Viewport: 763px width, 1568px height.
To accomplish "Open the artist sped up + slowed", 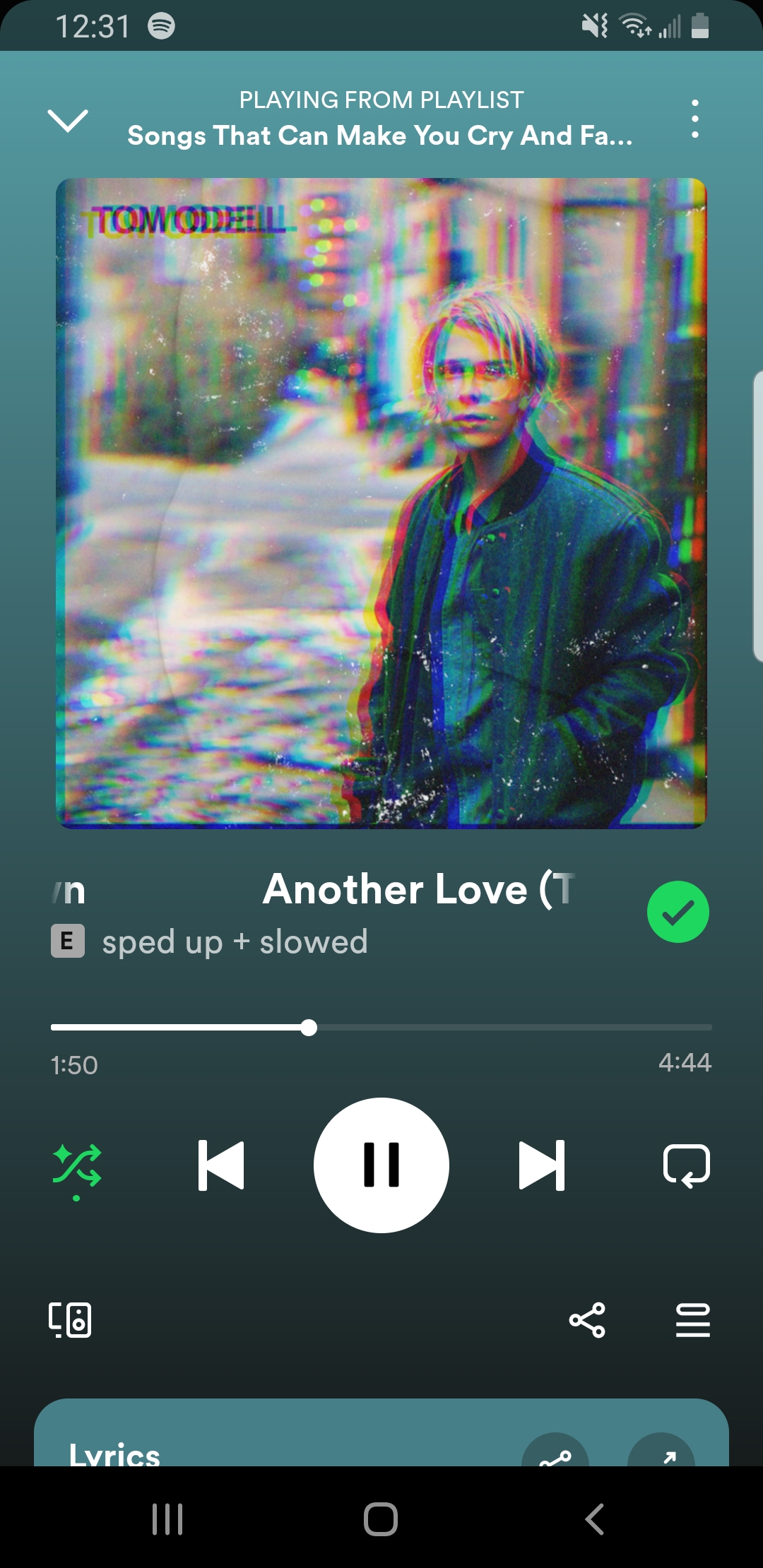I will (x=235, y=942).
